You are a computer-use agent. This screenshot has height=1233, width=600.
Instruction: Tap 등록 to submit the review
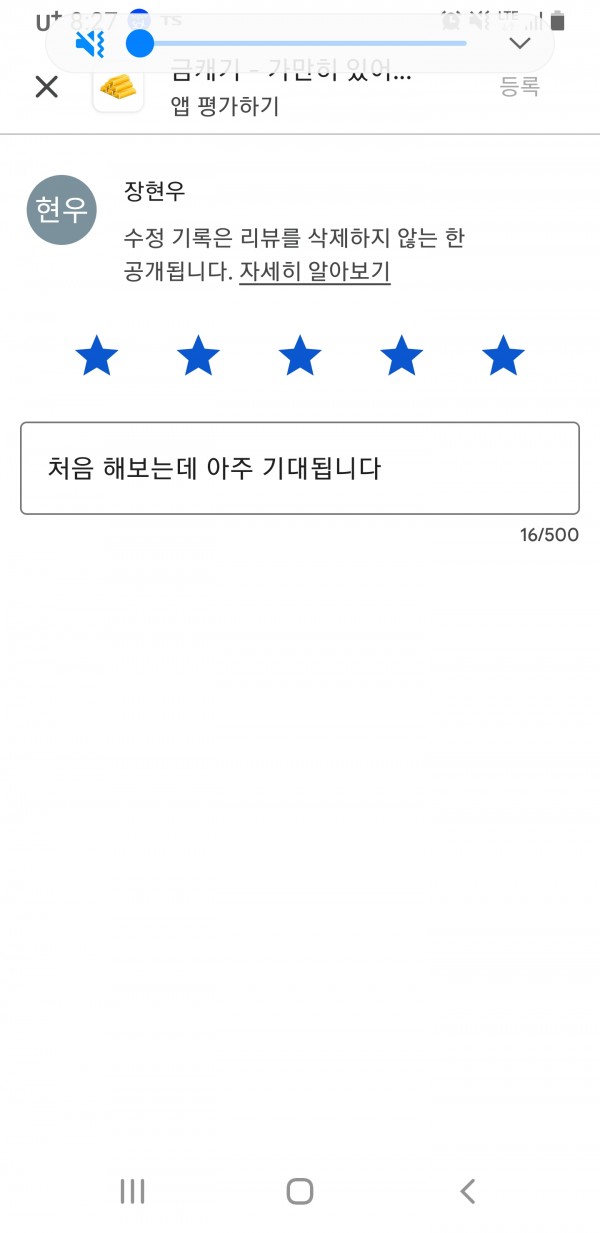(520, 87)
